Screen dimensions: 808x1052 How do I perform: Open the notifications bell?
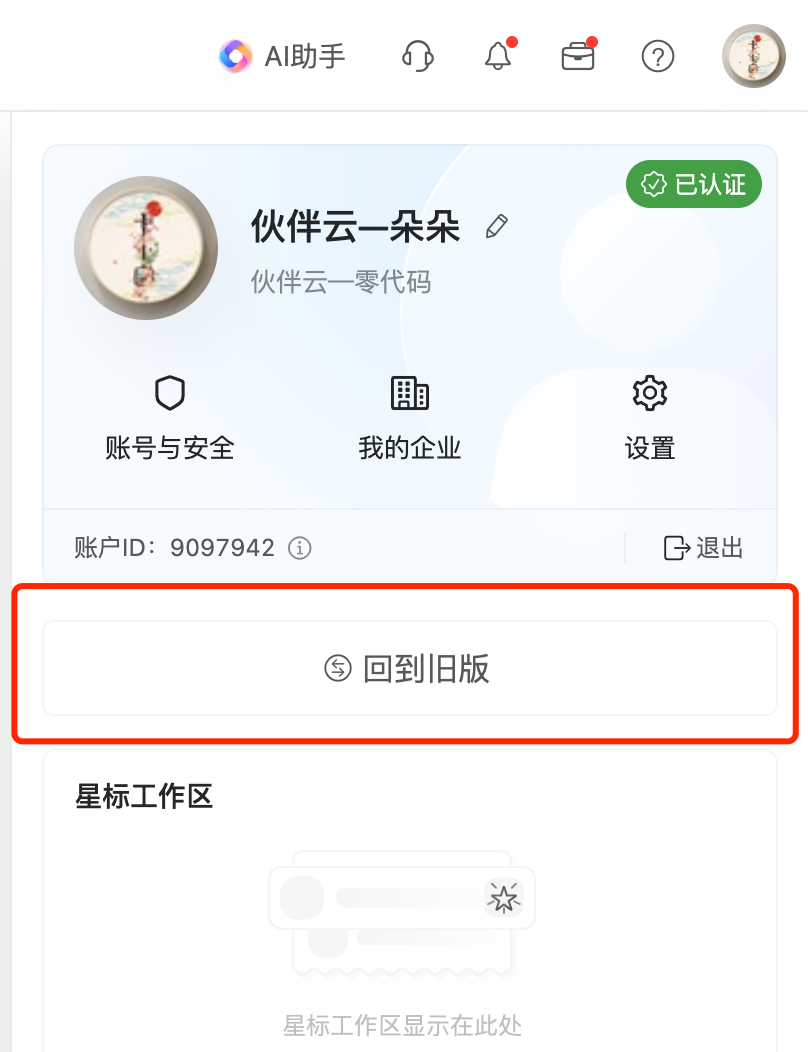[498, 56]
